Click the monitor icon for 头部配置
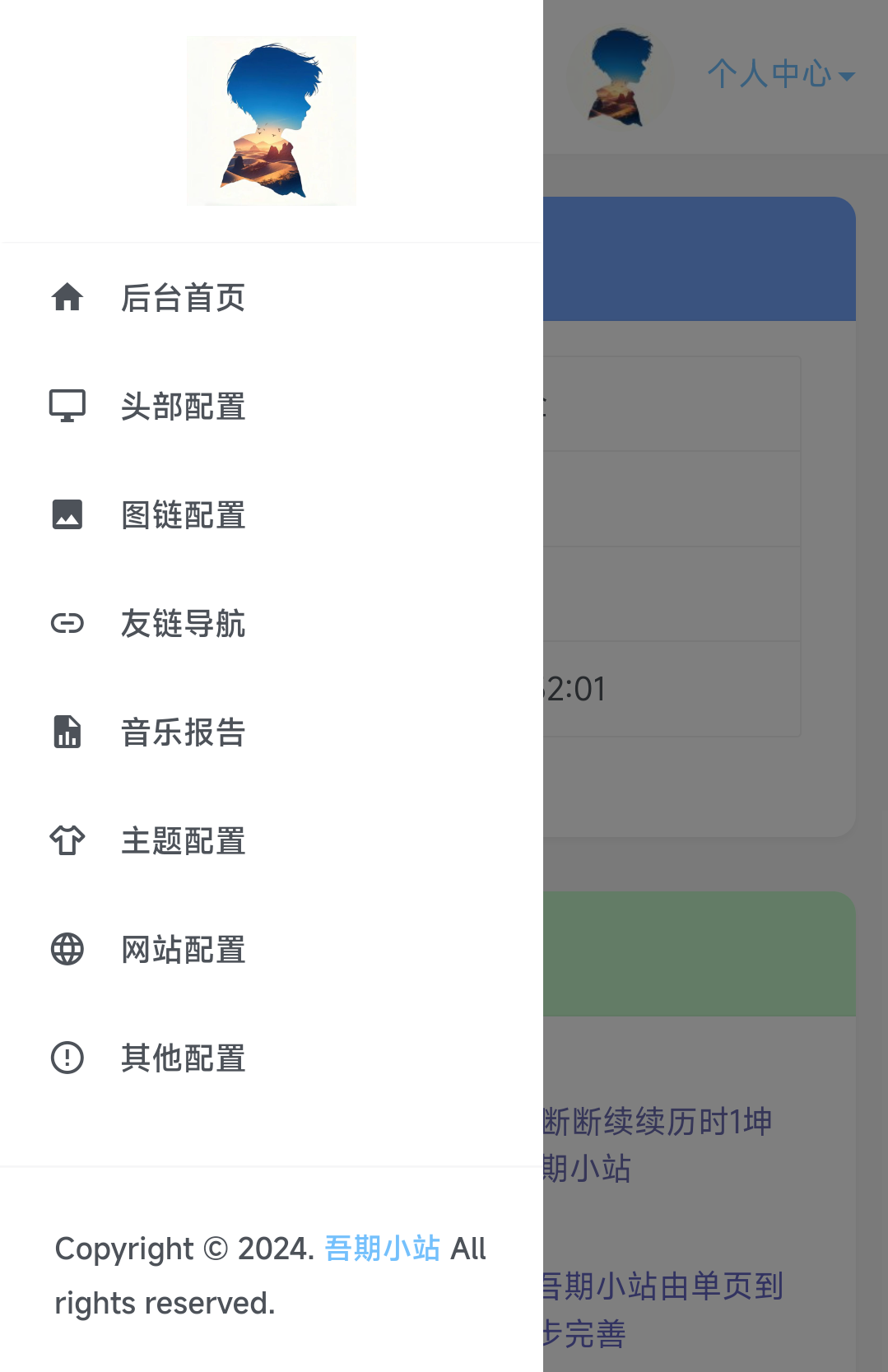 pyautogui.click(x=67, y=406)
